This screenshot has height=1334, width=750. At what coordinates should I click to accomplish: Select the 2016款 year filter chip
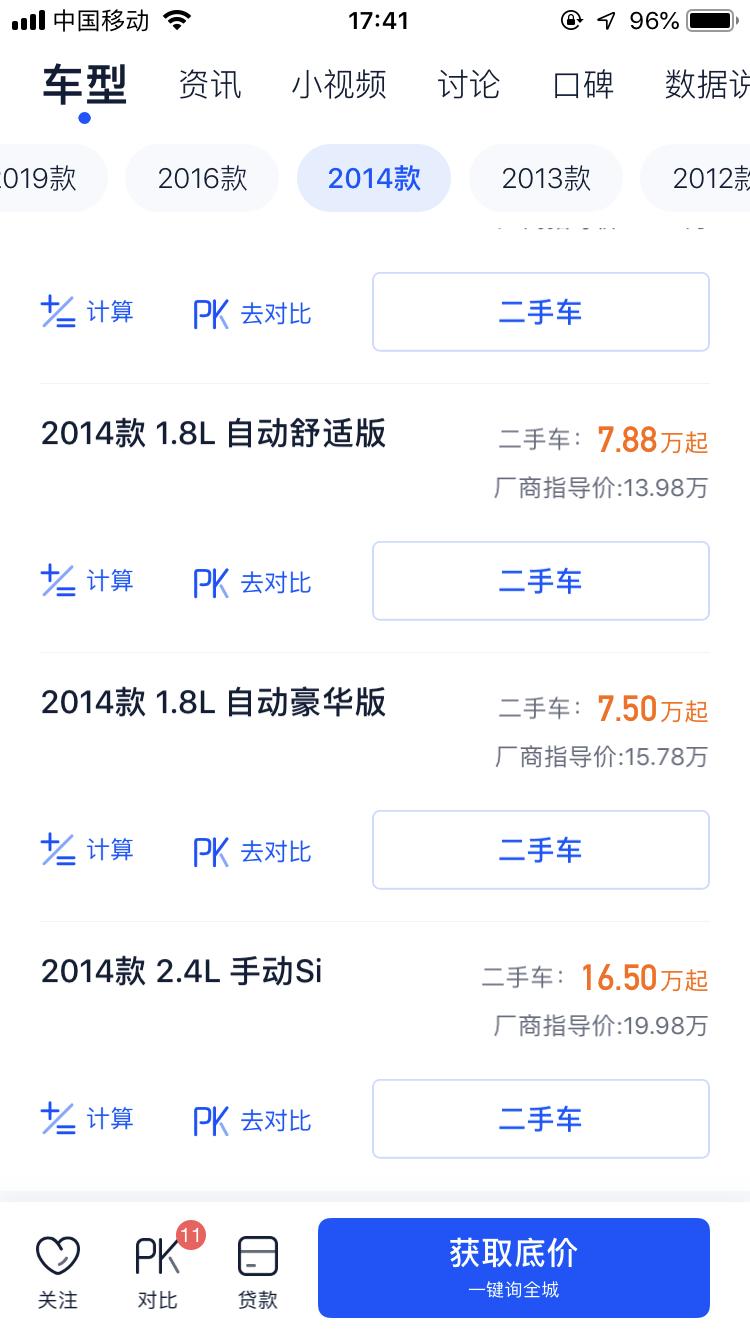coord(201,177)
